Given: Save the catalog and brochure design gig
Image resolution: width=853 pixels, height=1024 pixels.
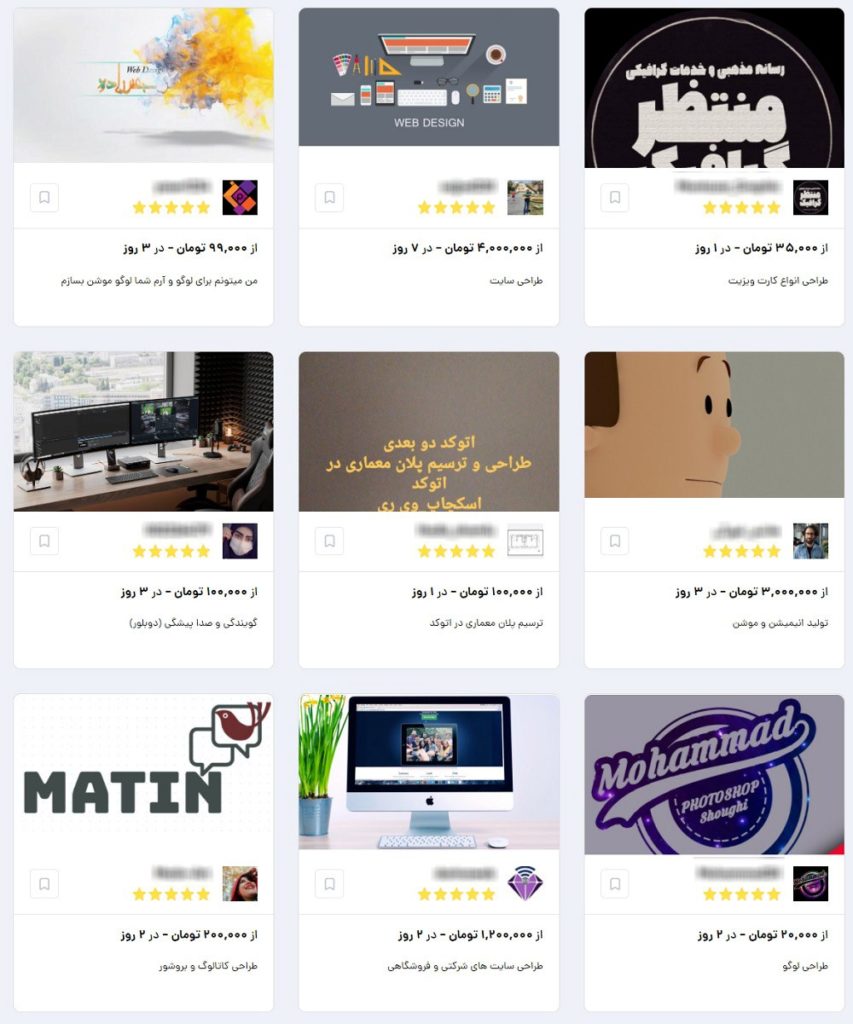Looking at the screenshot, I should [44, 884].
